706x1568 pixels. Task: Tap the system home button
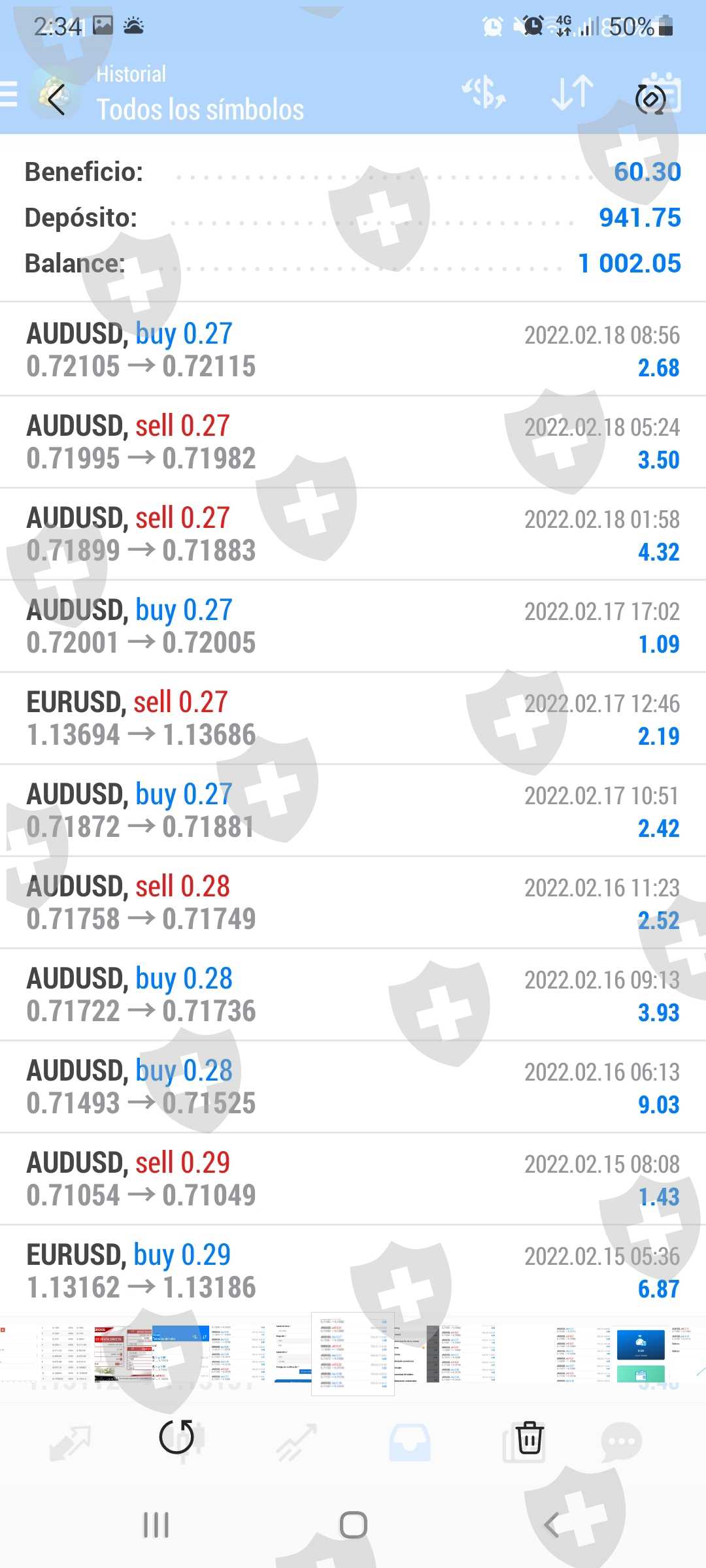click(x=353, y=1526)
